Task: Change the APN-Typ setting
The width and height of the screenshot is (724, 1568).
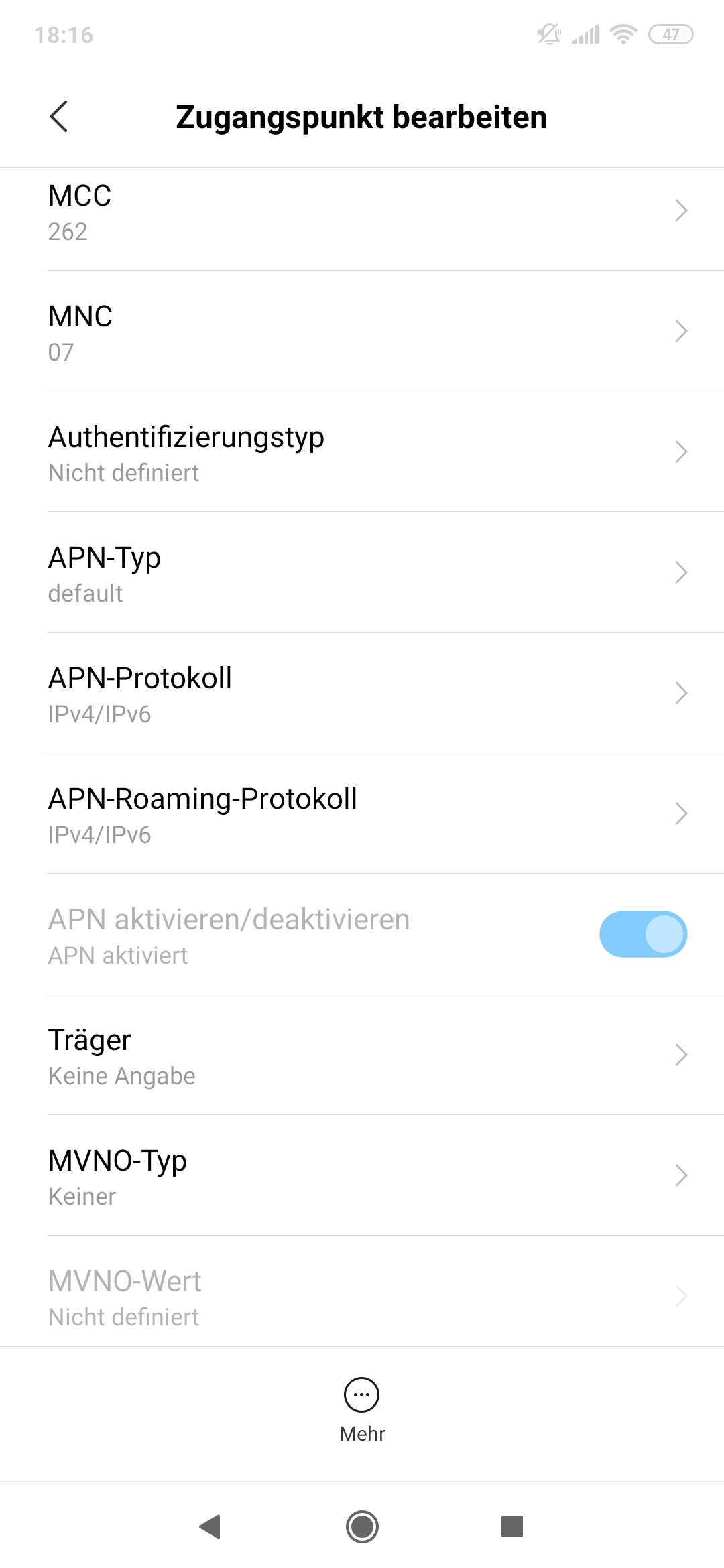Action: pyautogui.click(x=362, y=574)
